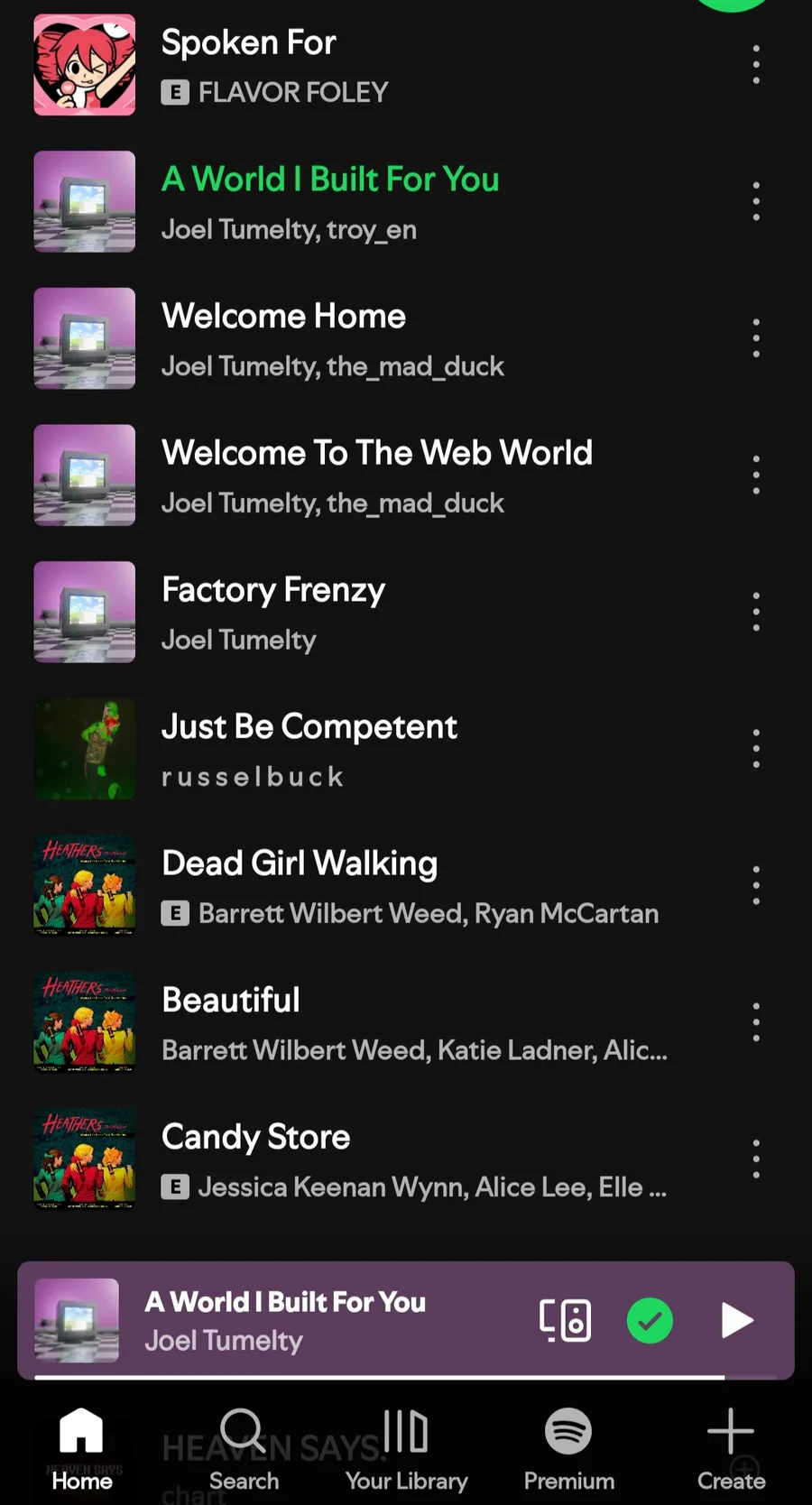This screenshot has width=812, height=1505.
Task: Open more options for Candy Store
Action: [756, 1159]
